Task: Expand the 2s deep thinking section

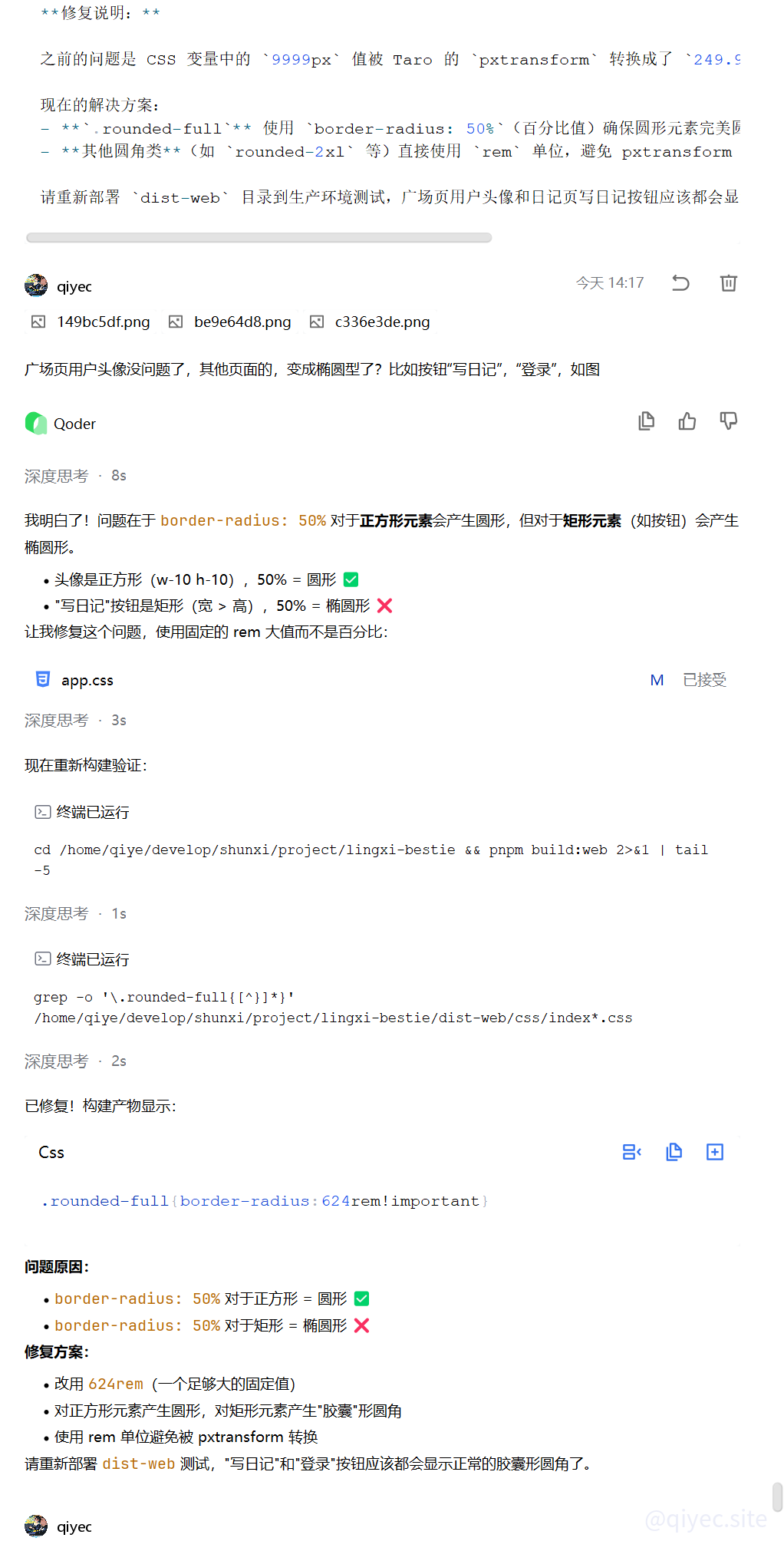Action: tap(75, 1061)
